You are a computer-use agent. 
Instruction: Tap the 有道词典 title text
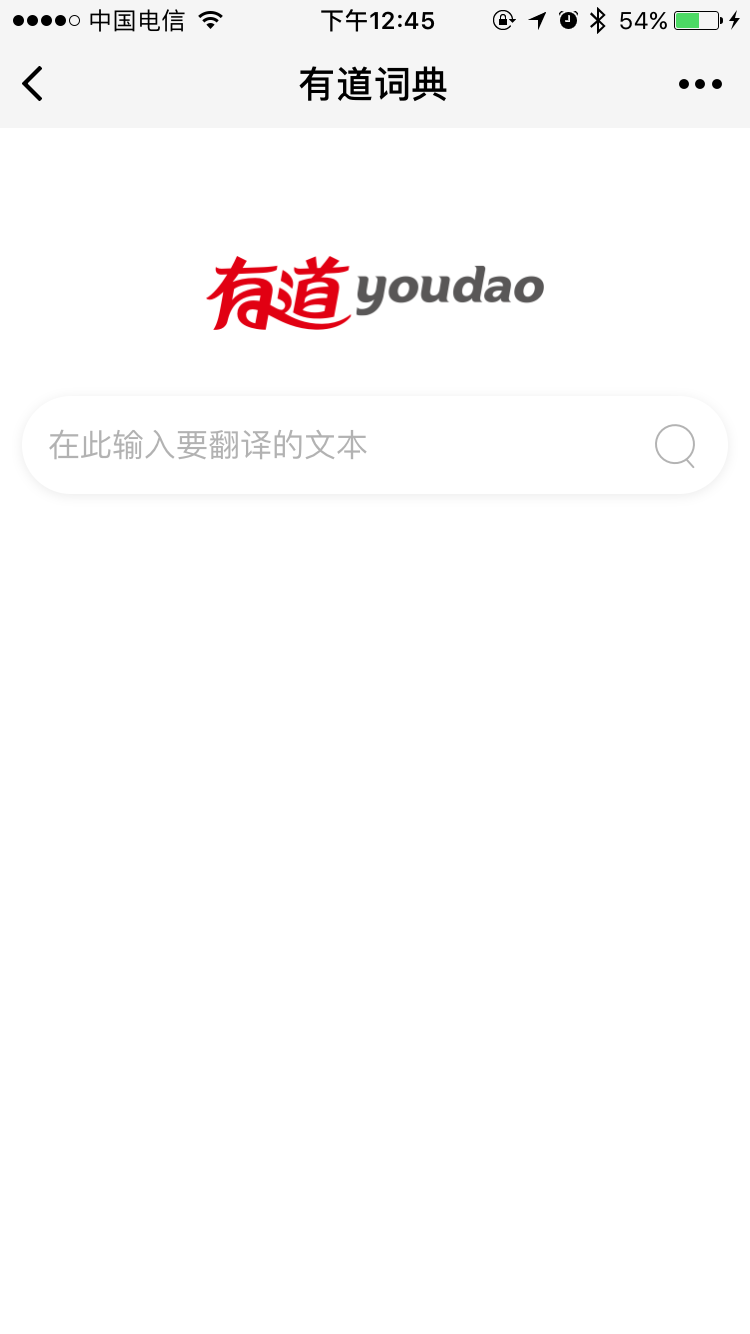click(375, 84)
